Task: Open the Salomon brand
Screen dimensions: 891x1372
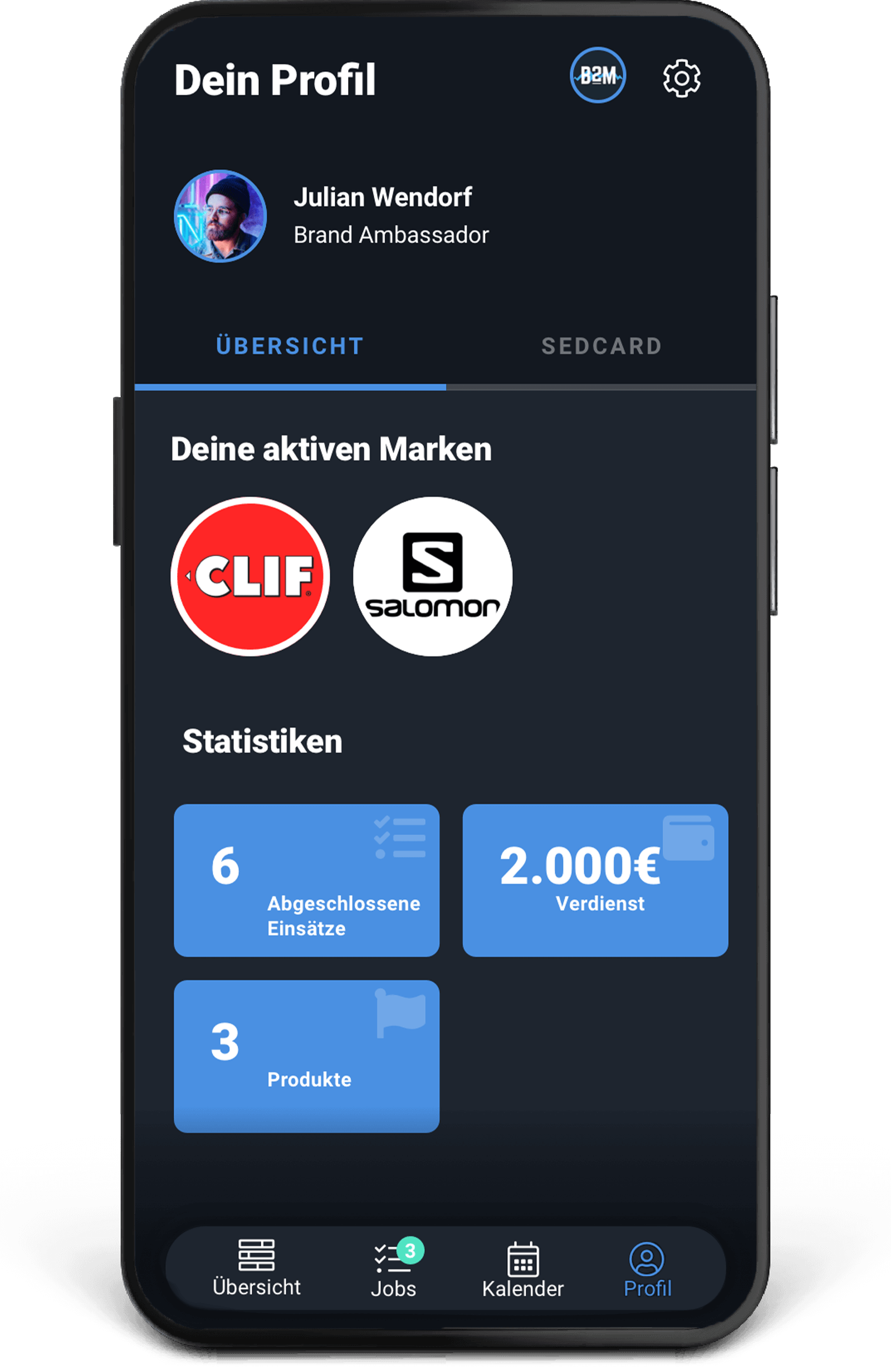Action: point(433,576)
